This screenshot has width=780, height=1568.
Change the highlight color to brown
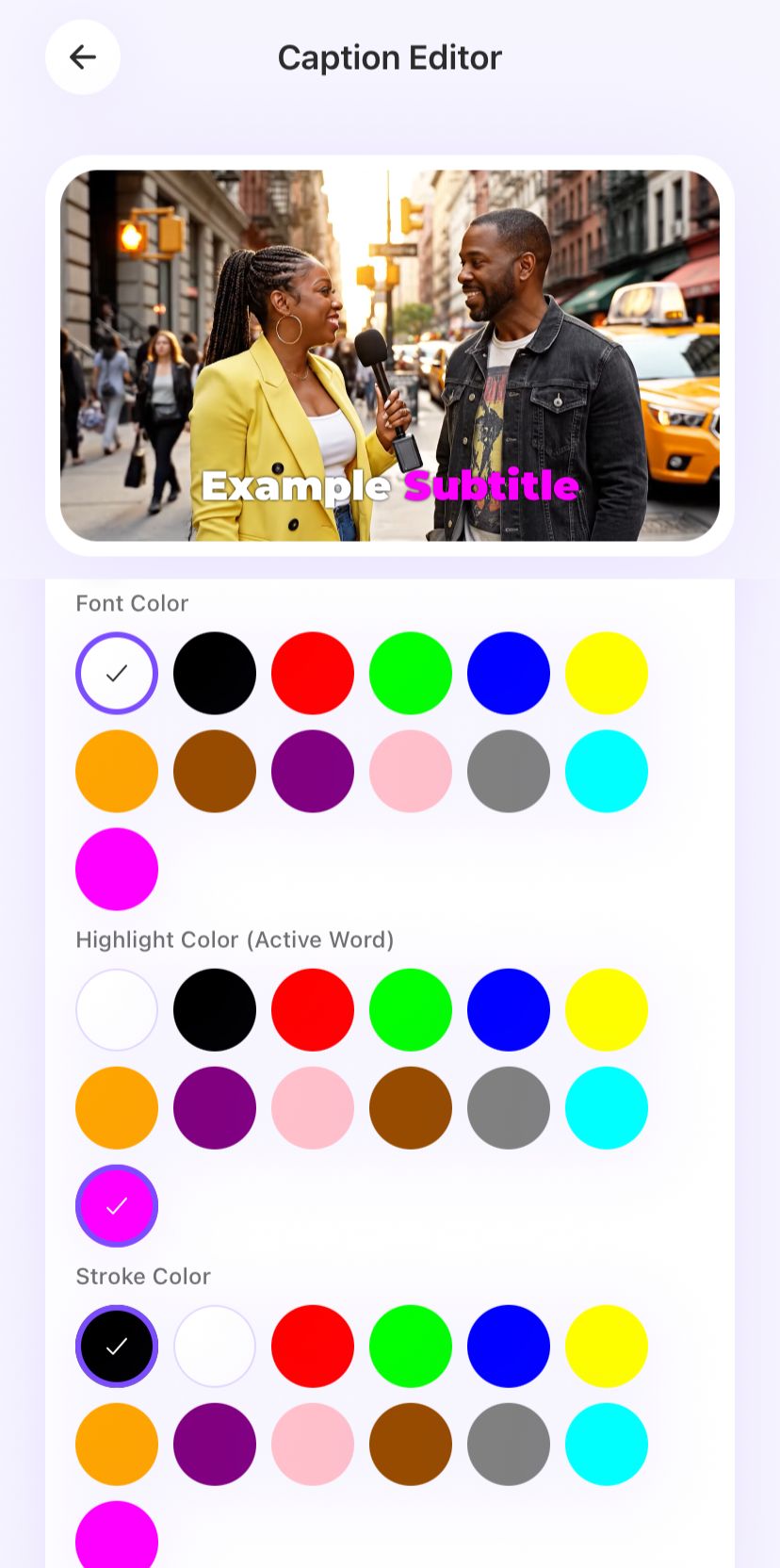(x=411, y=1107)
